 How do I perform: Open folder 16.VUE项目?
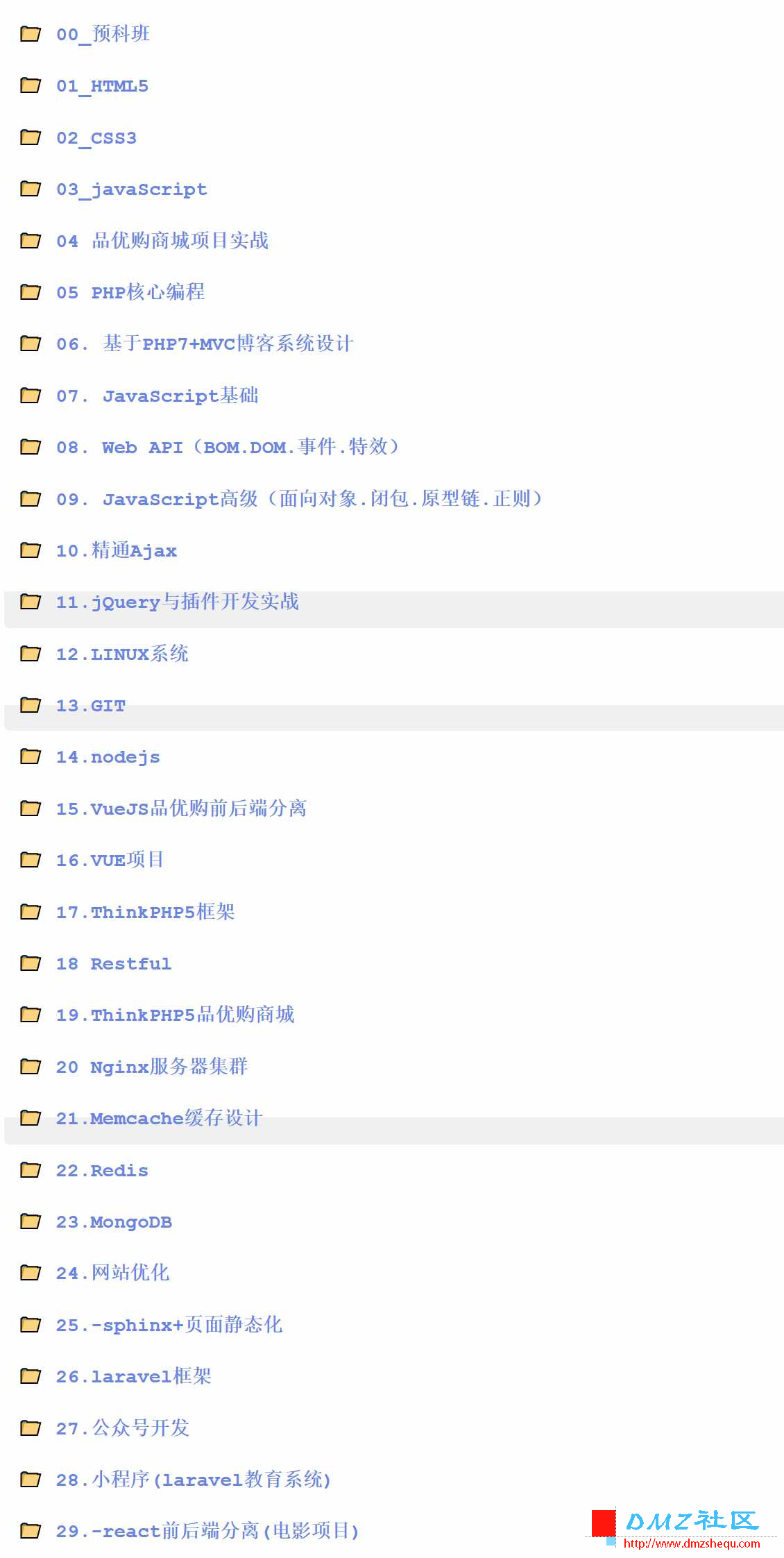click(x=110, y=861)
